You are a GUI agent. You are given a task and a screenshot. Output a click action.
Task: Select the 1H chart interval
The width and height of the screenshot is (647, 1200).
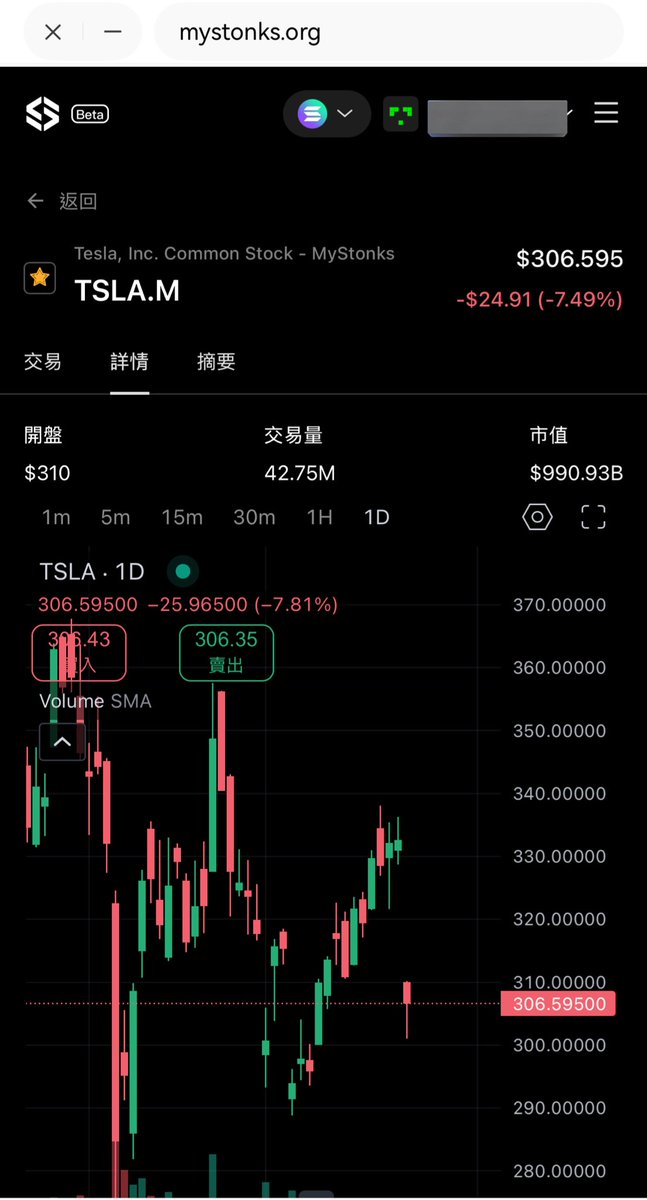point(319,517)
